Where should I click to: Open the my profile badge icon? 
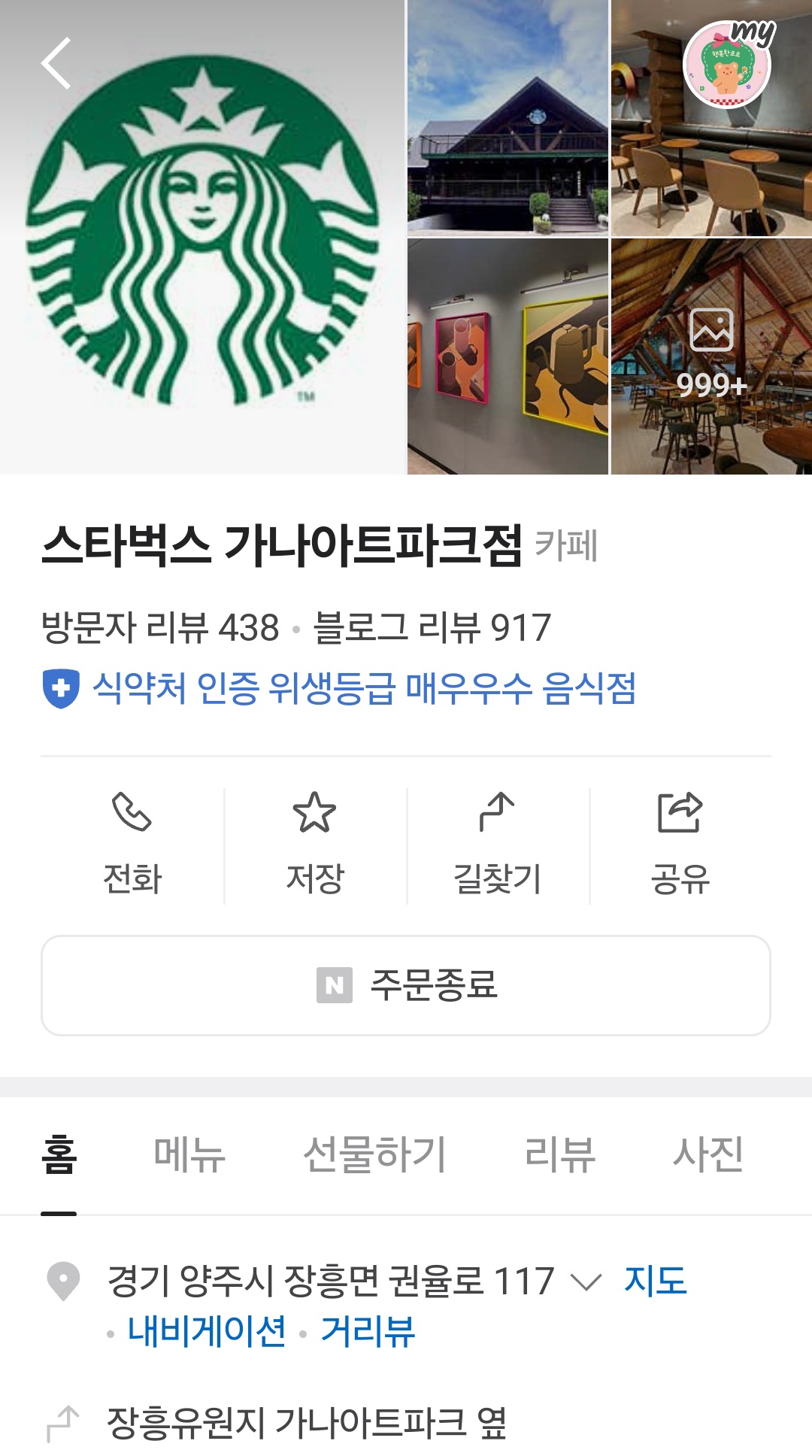pos(727,64)
